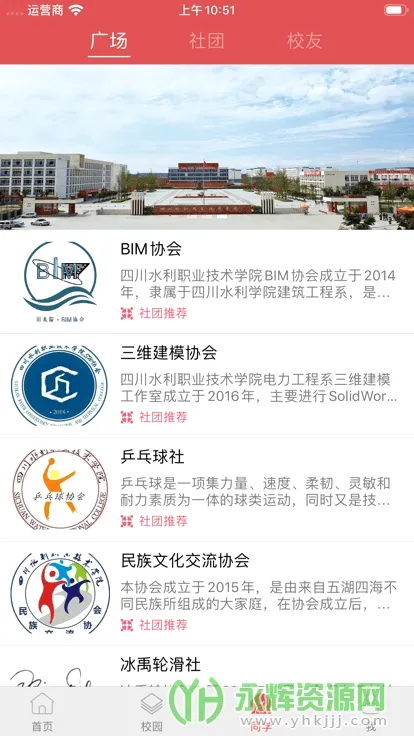Open the BIM协会 club entry
This screenshot has height=736, width=414.
tap(207, 282)
